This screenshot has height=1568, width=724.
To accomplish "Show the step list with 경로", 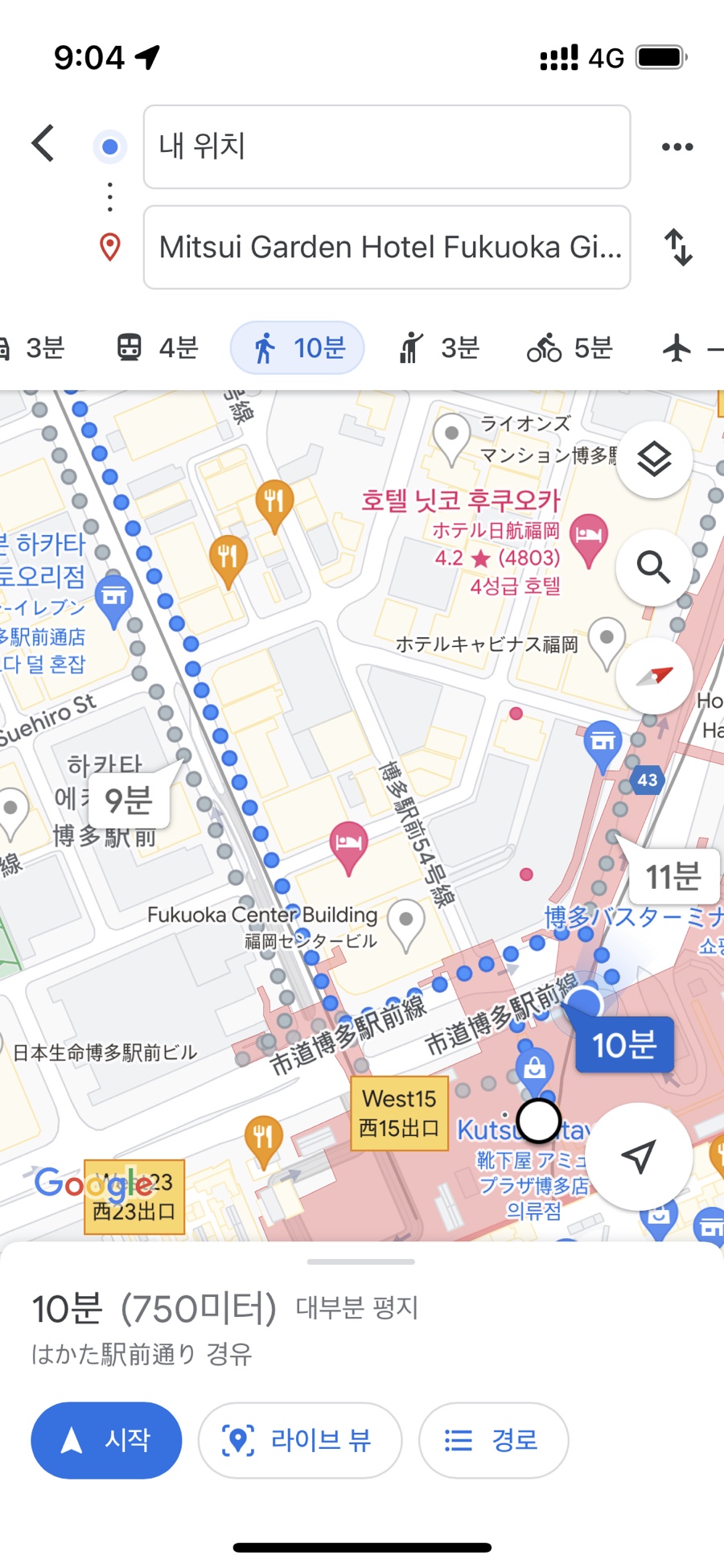I will tap(493, 1440).
